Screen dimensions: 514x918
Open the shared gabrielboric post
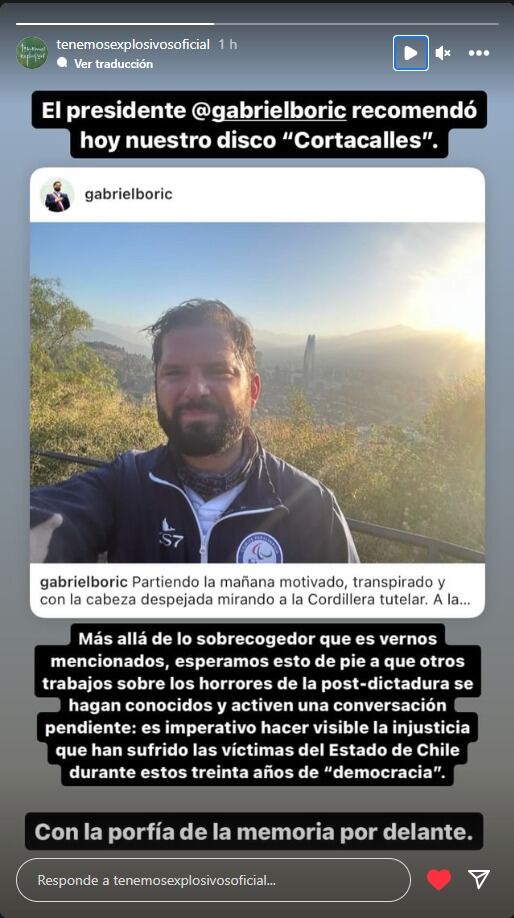257,392
